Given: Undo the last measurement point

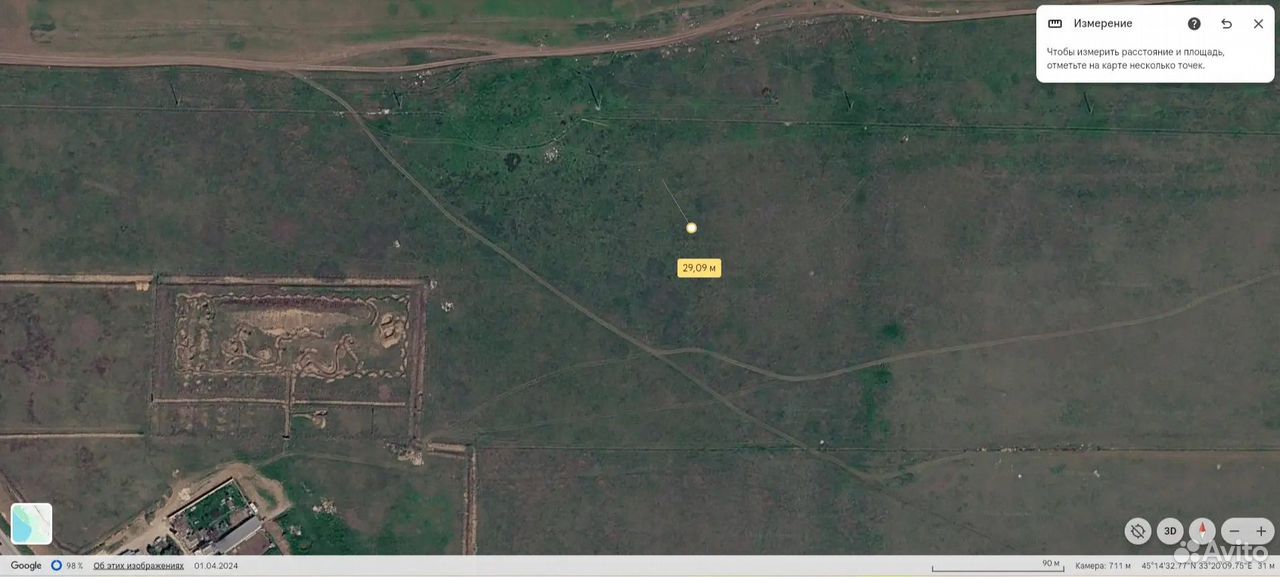Looking at the screenshot, I should click(x=1226, y=24).
